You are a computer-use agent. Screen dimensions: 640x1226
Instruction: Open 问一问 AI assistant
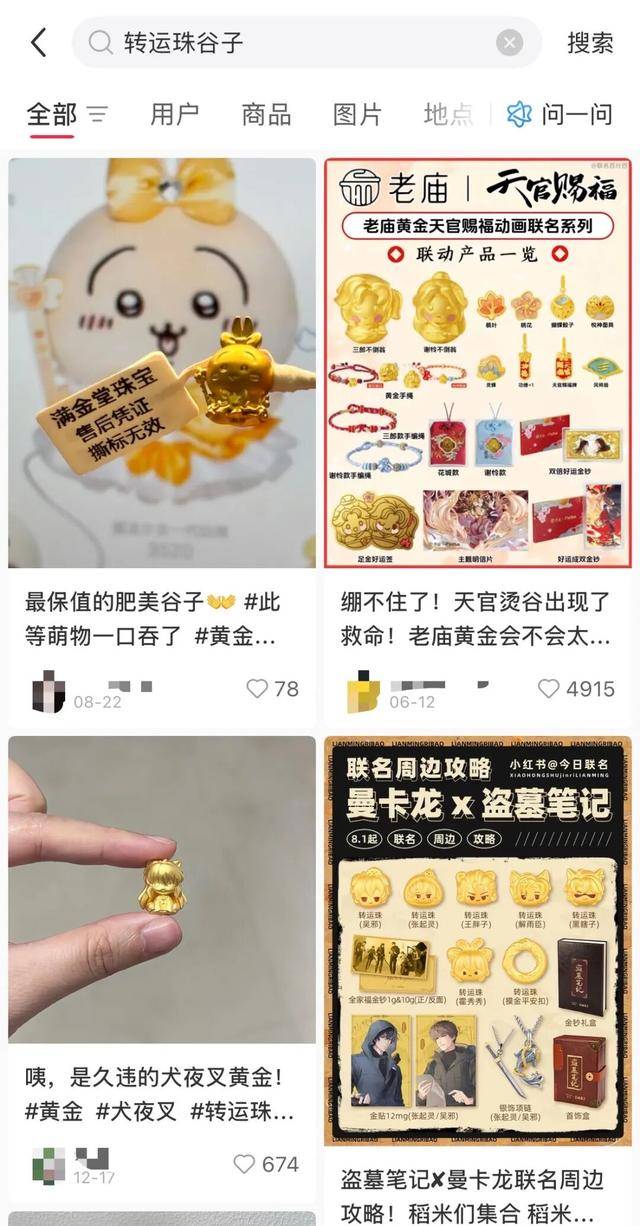(x=560, y=114)
